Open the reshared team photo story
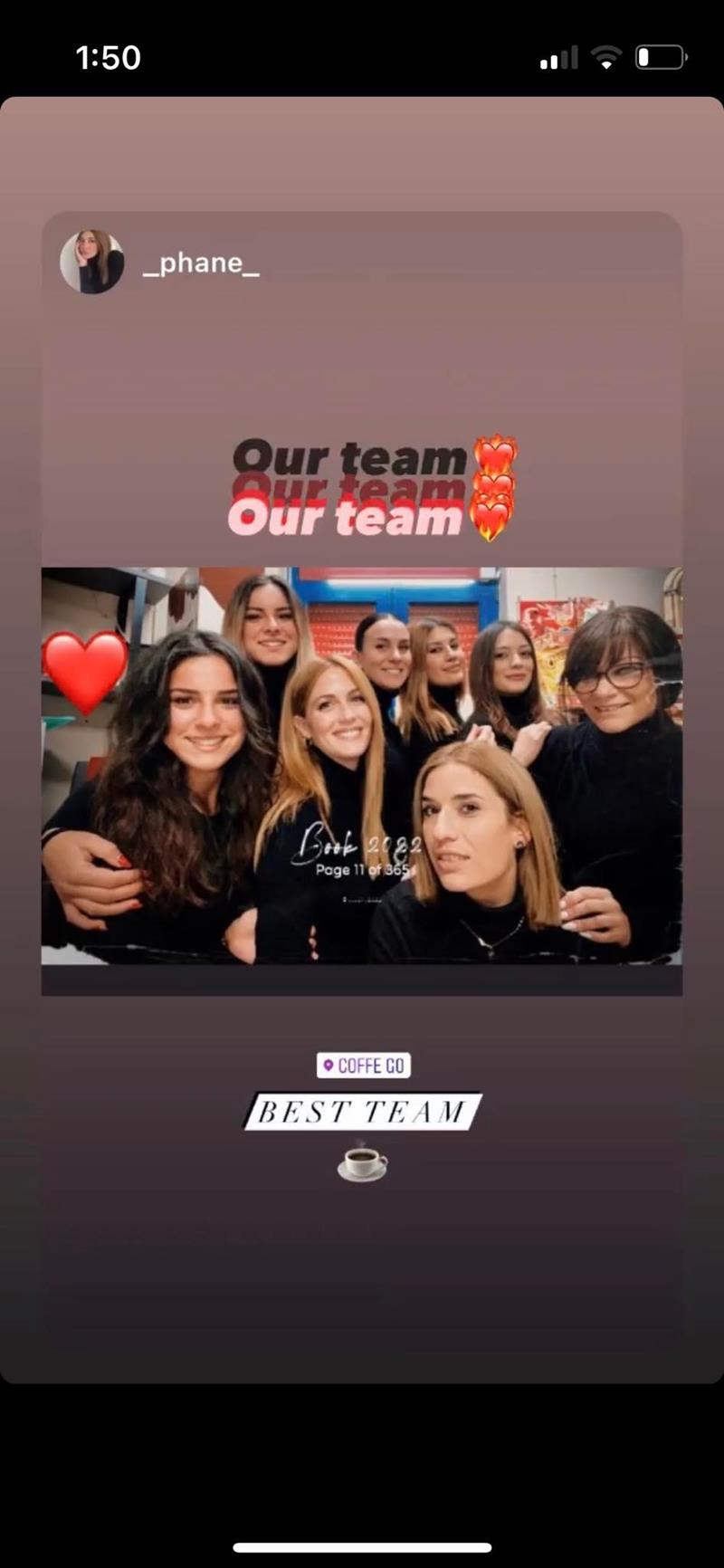 click(x=362, y=765)
